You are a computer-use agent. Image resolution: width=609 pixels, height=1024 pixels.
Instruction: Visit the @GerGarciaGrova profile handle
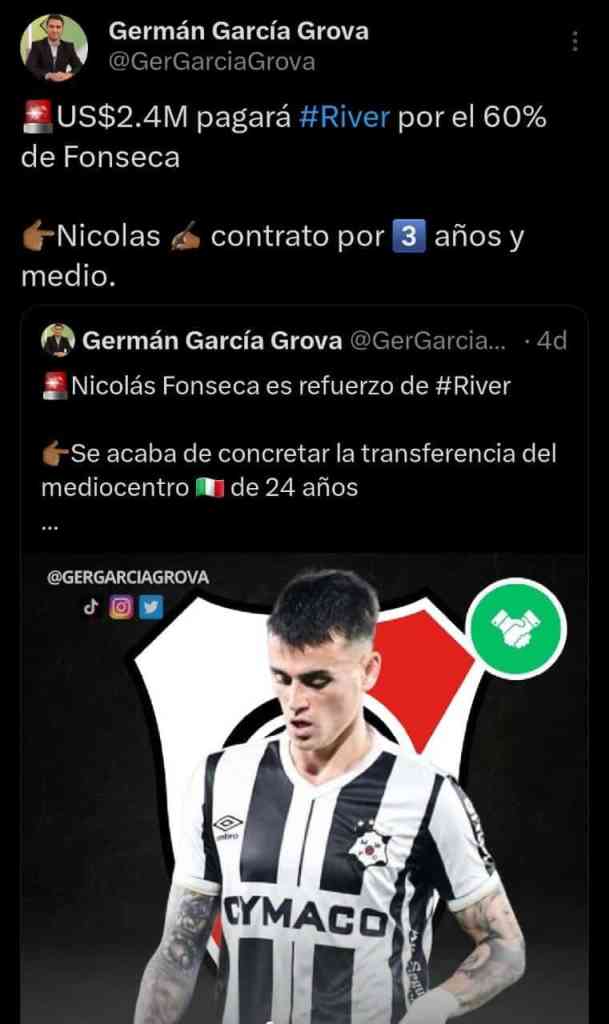point(211,62)
